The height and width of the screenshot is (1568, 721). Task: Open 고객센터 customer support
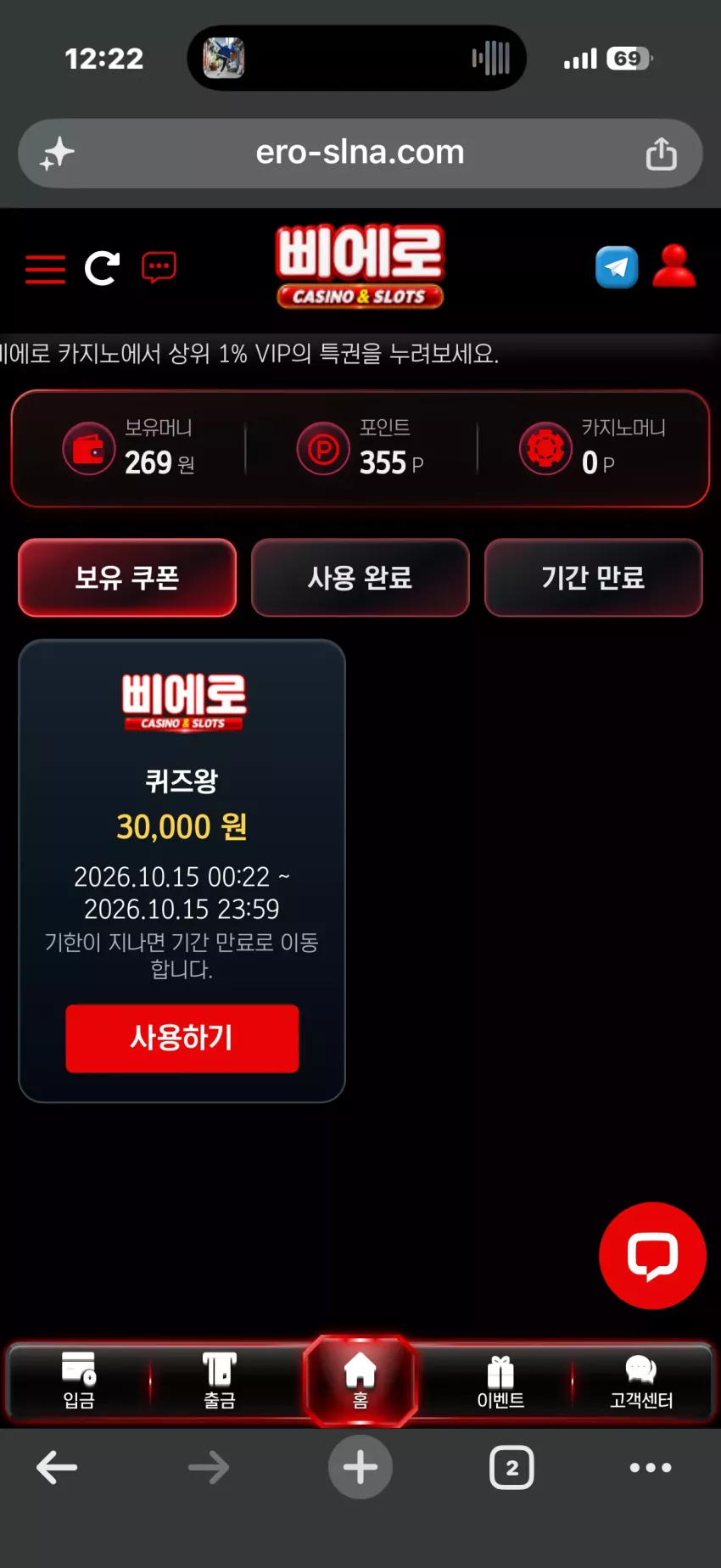[641, 1381]
